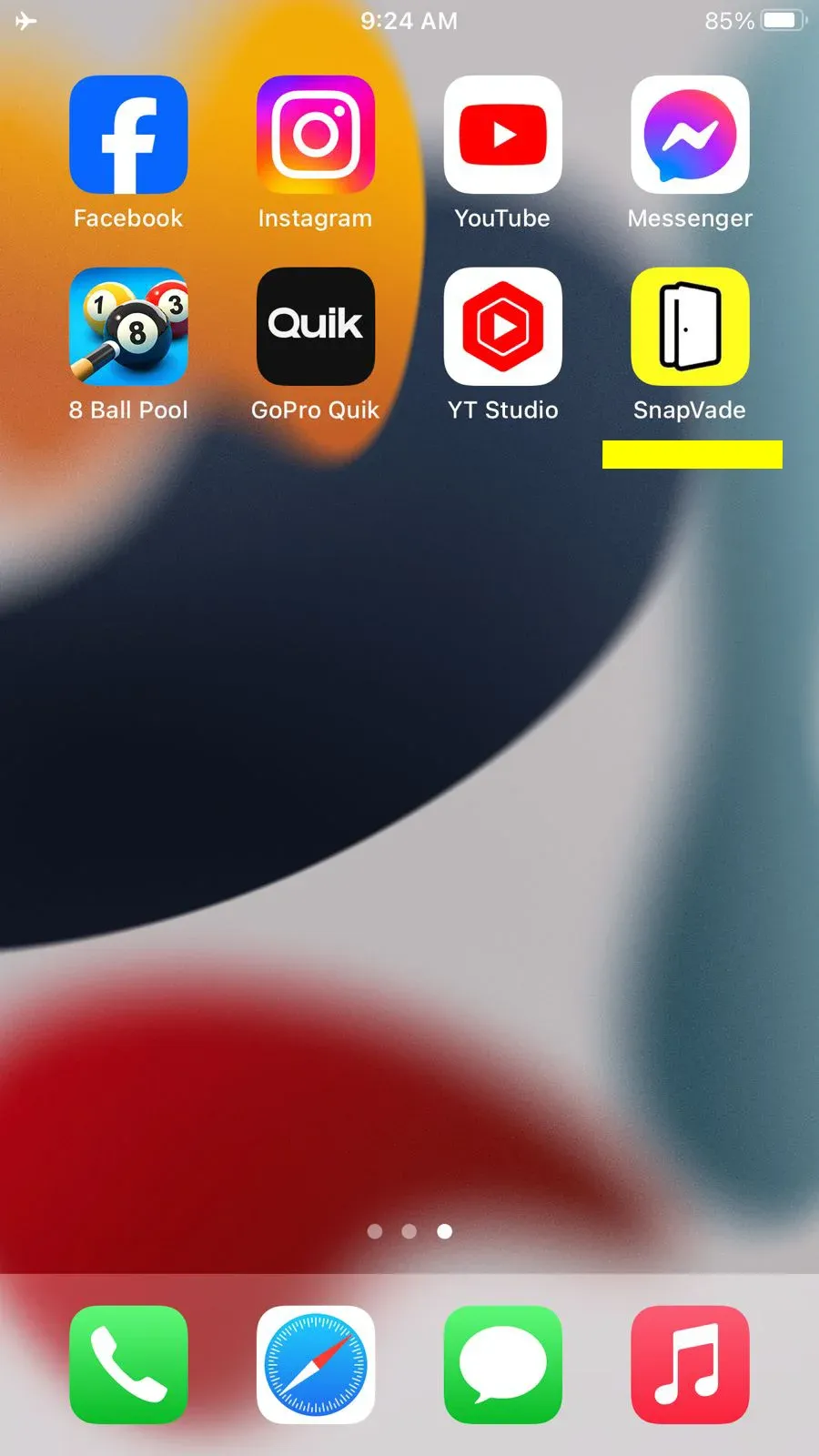Open the Phone app in dock
This screenshot has width=819, height=1456.
128,1364
